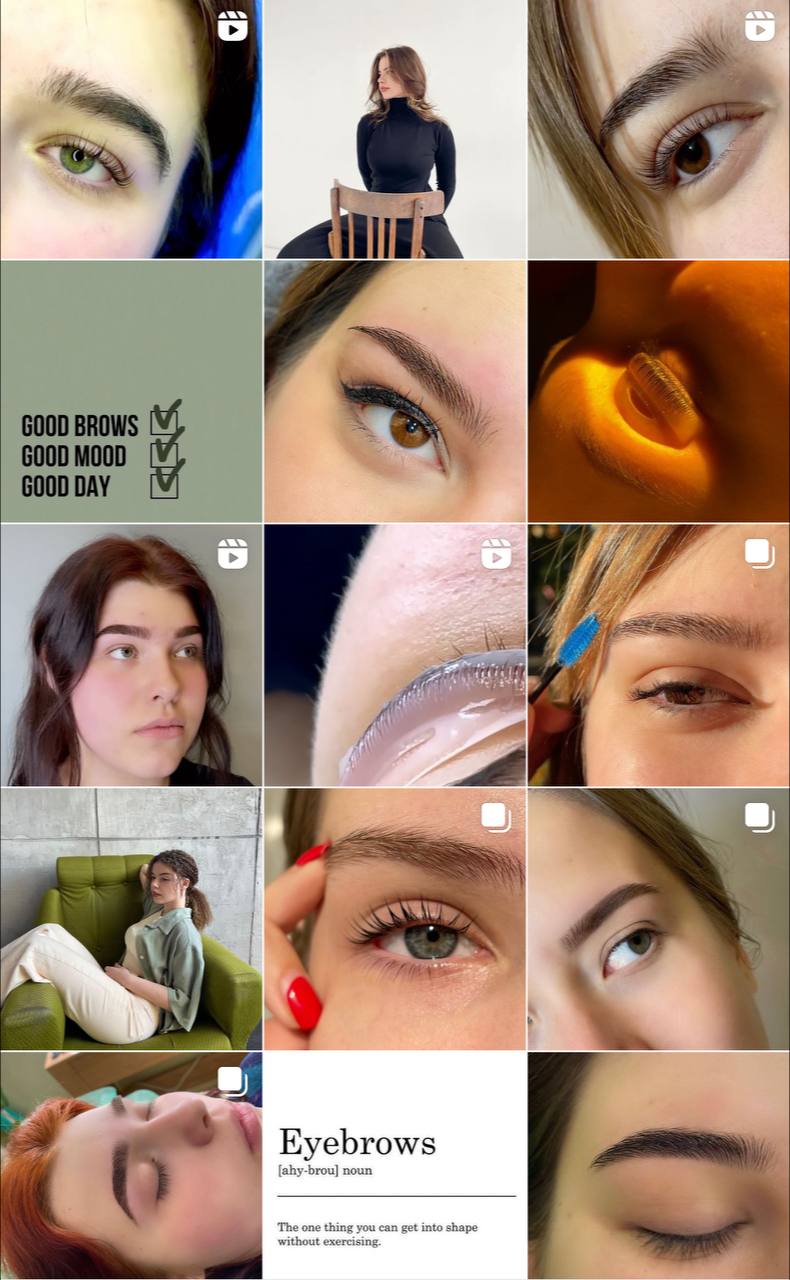Open the carousel of the red-haired woman lying down
Viewport: 790px width, 1280px height.
coord(131,1166)
